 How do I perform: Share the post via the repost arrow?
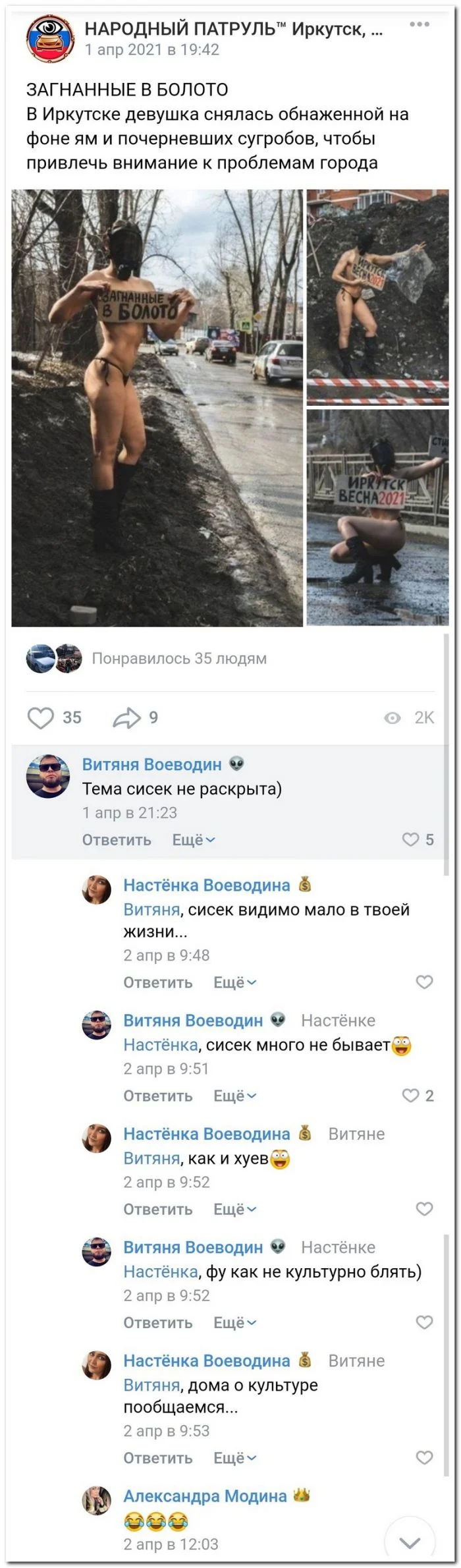(126, 717)
